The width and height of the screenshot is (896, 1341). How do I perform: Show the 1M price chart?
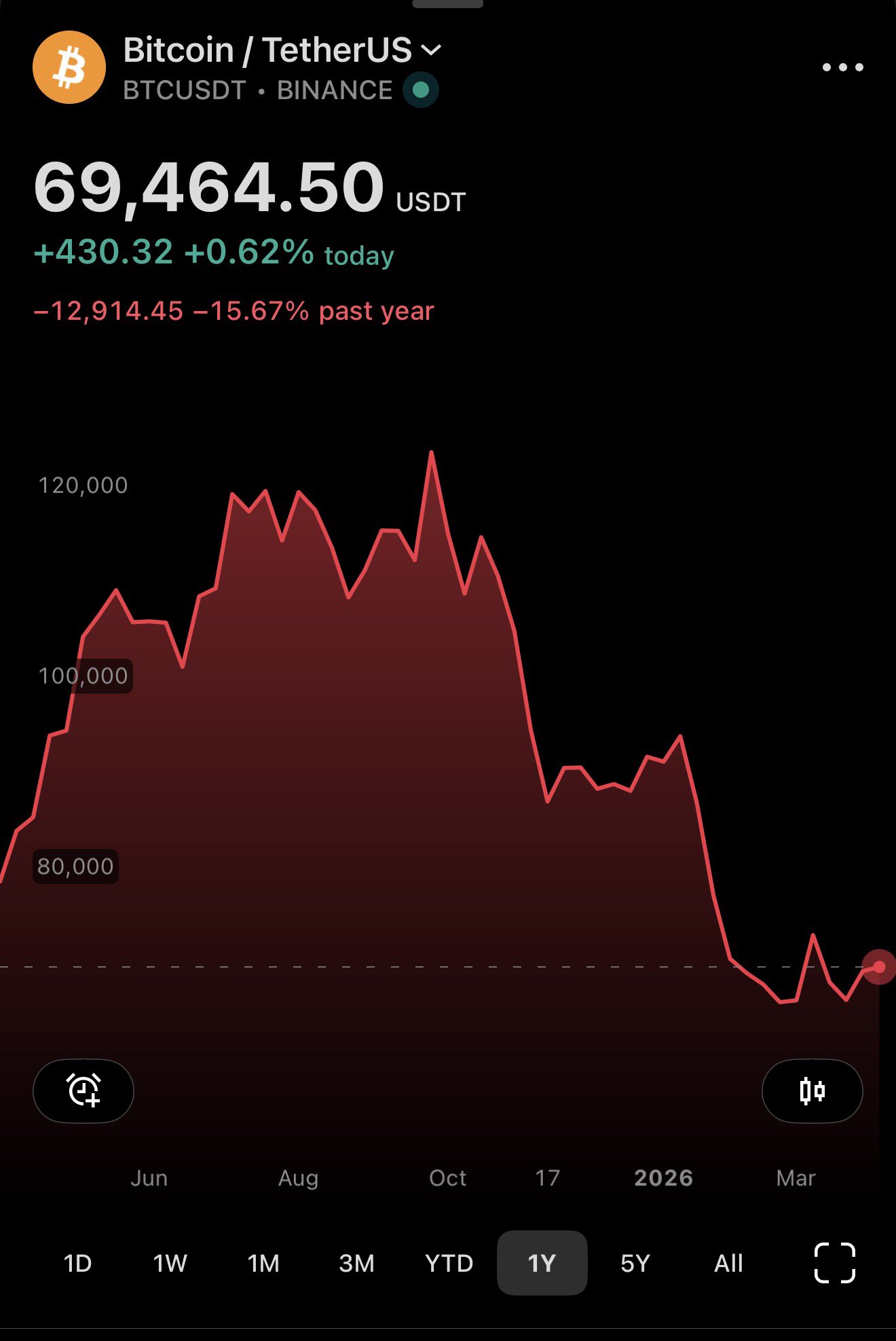point(263,1263)
